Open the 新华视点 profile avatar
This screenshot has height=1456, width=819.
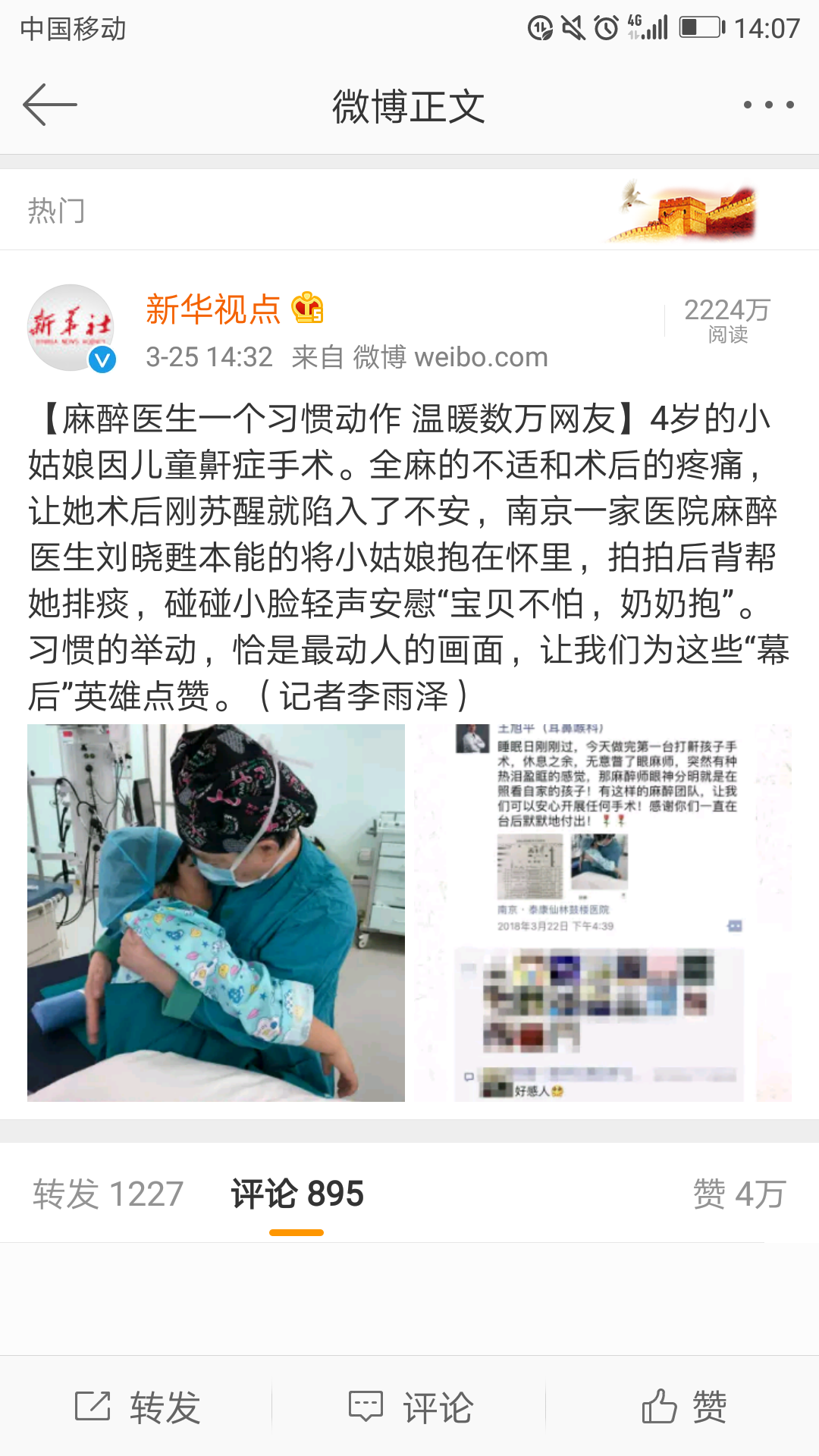[71, 328]
